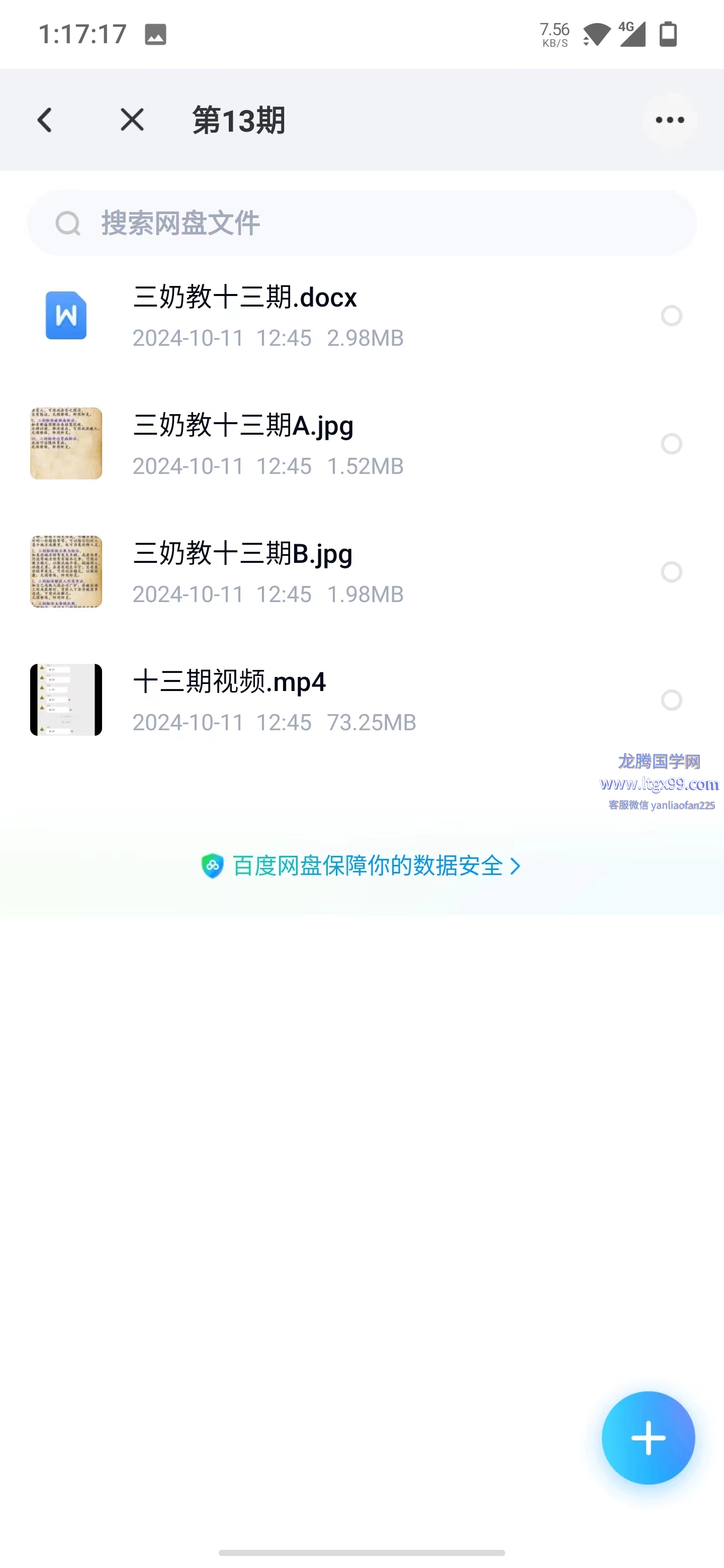
Task: Tap the blue plus floating button
Action: coord(648,1438)
